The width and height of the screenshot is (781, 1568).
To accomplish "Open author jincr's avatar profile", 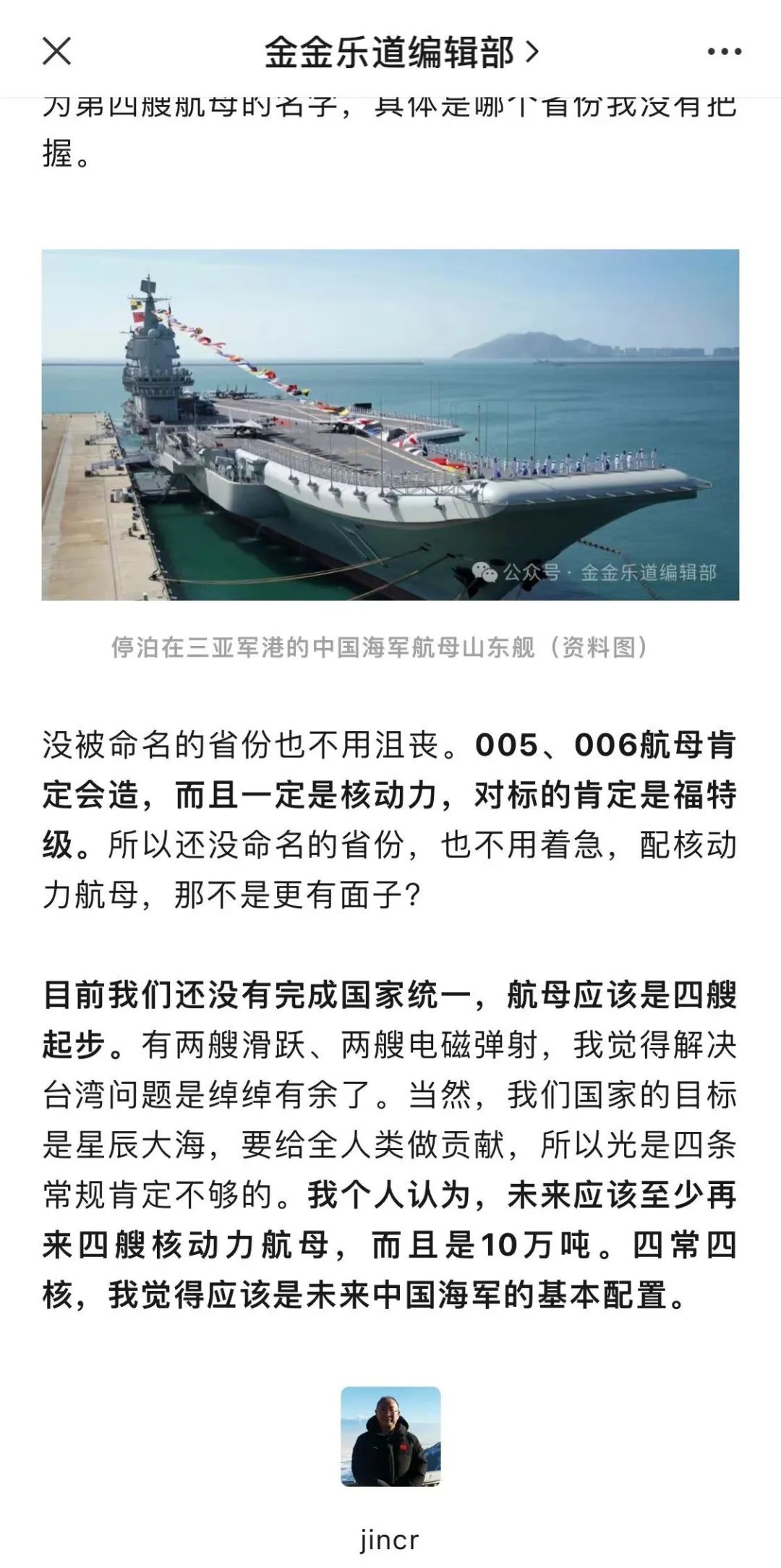I will [x=390, y=1436].
